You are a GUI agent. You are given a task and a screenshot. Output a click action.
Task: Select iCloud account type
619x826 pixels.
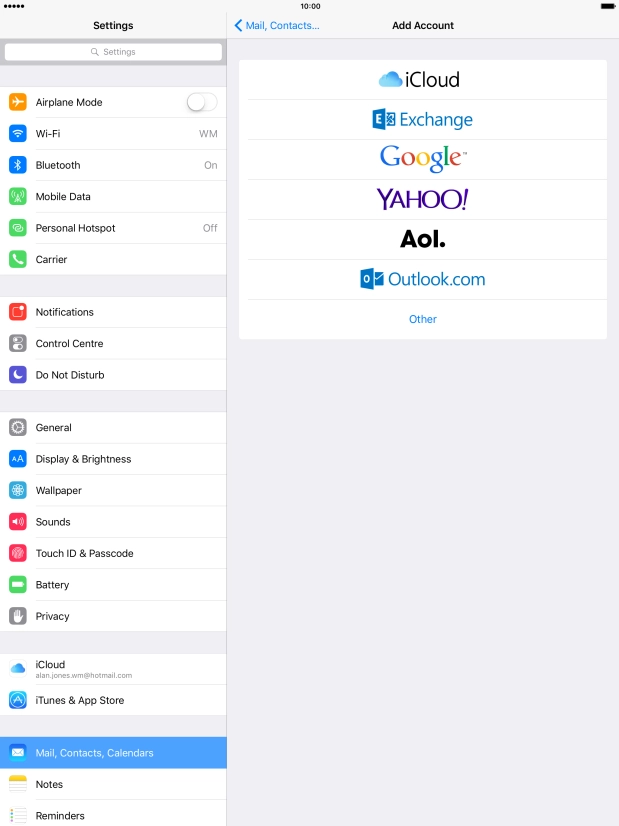click(x=422, y=80)
